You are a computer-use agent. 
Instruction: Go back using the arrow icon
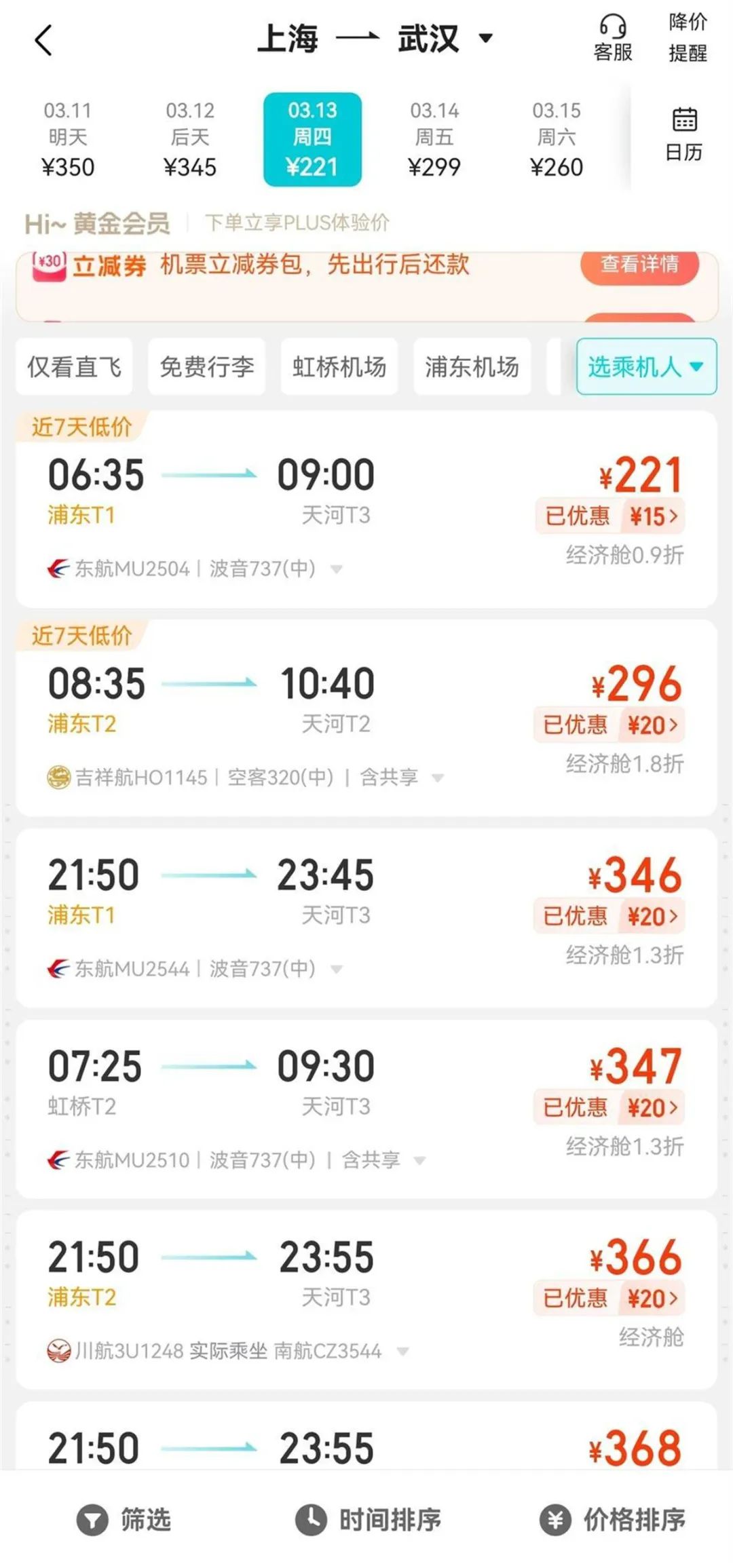(x=43, y=39)
